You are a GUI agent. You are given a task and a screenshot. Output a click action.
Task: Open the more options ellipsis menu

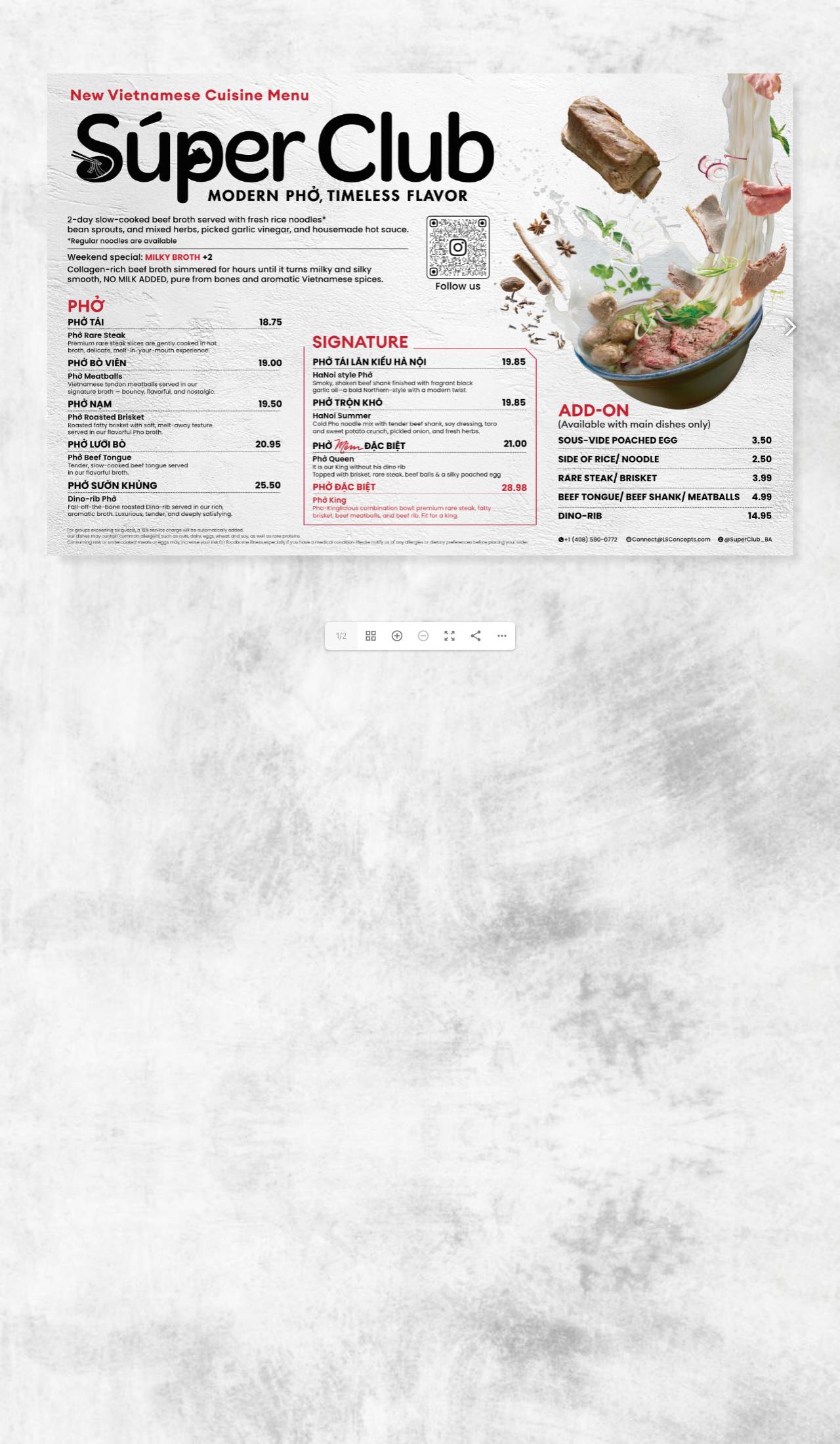[502, 635]
